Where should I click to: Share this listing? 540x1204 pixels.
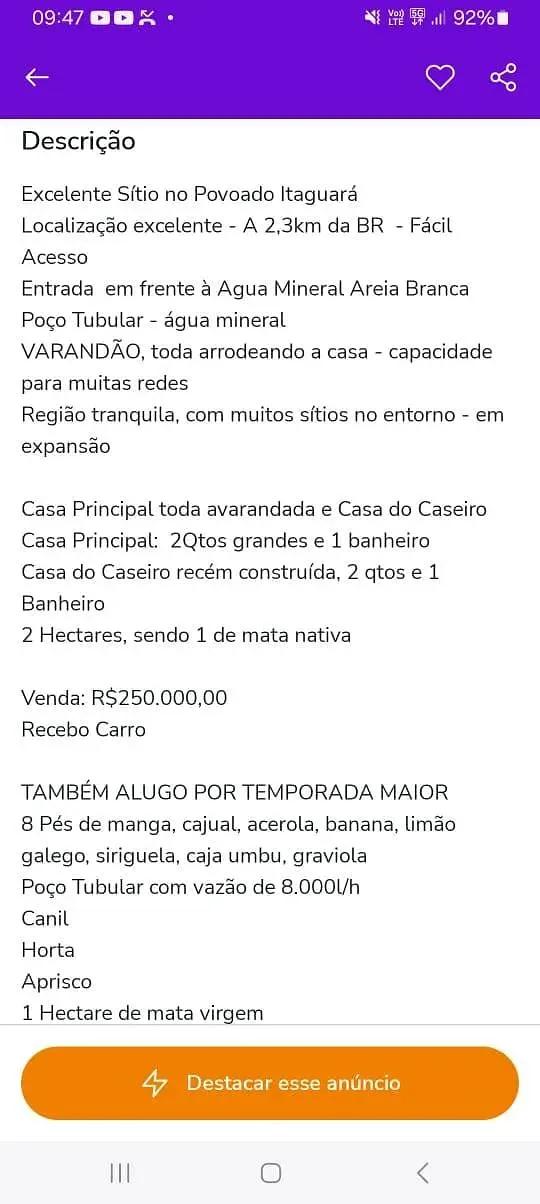pos(503,77)
